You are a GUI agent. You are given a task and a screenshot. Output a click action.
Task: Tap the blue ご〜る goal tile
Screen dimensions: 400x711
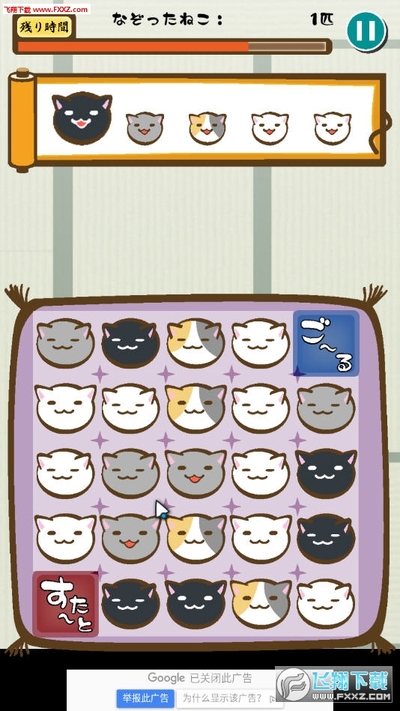pos(326,343)
